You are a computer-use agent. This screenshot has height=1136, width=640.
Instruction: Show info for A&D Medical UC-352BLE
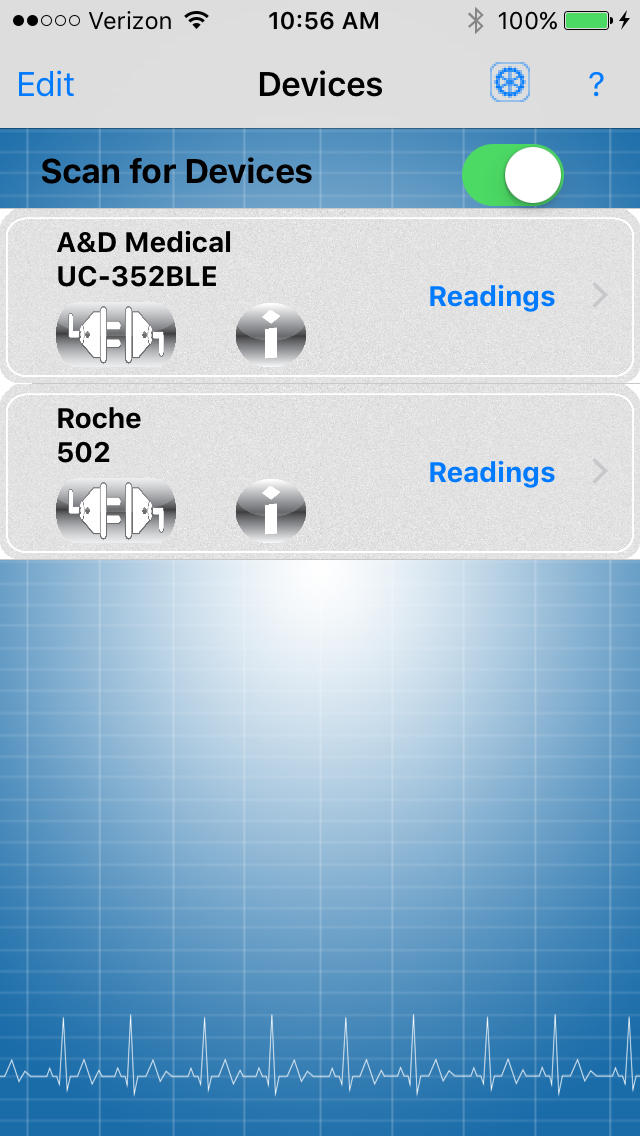[271, 335]
